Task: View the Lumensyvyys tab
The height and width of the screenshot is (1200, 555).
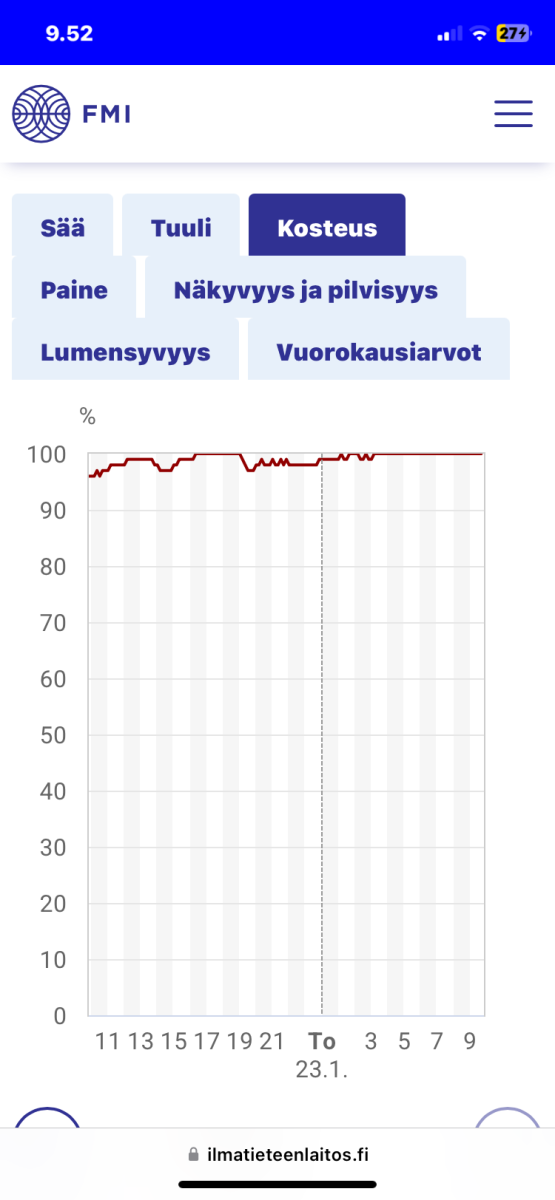Action: click(x=125, y=350)
